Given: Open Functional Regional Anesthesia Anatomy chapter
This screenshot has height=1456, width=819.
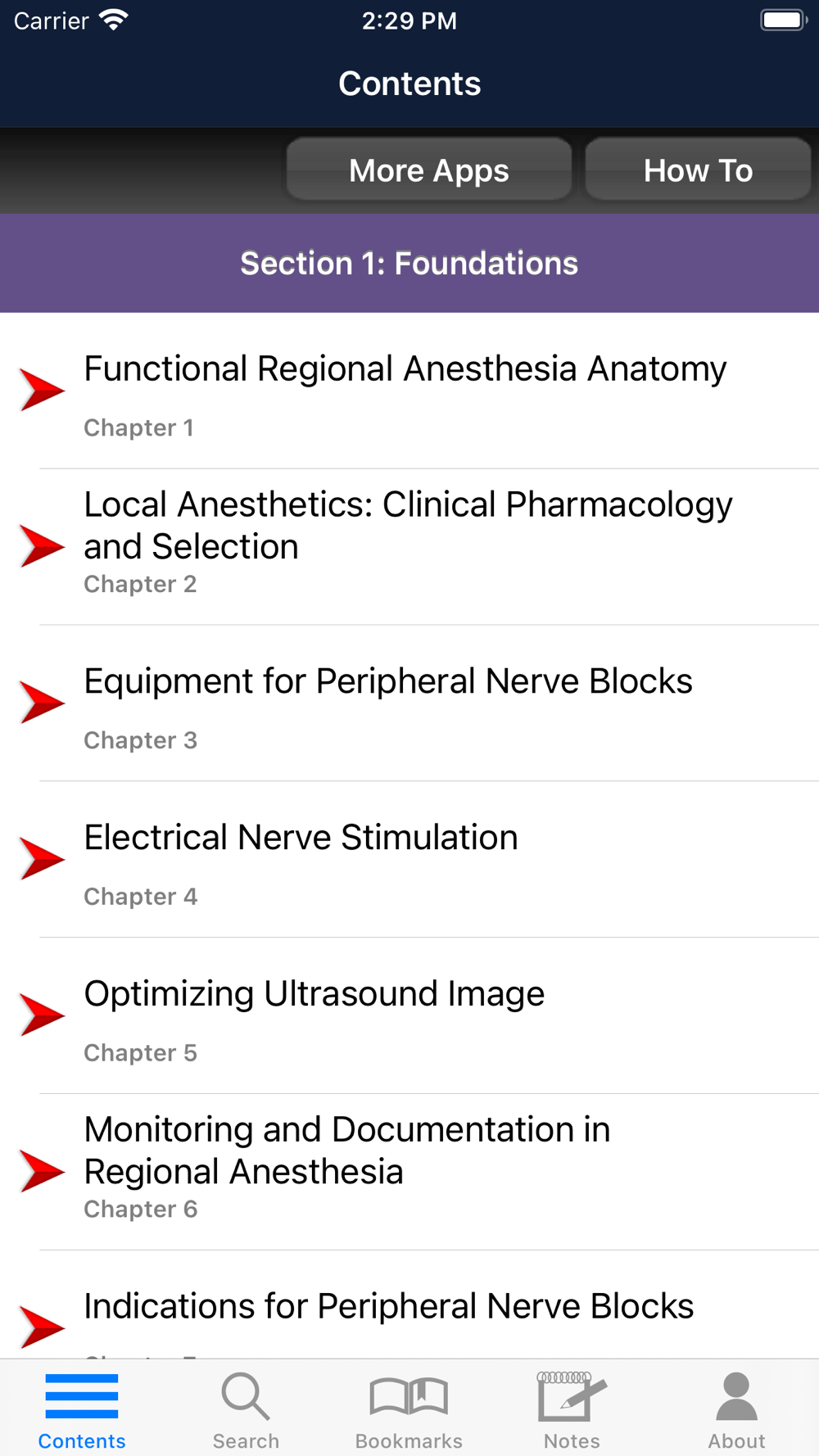Looking at the screenshot, I should tap(409, 391).
